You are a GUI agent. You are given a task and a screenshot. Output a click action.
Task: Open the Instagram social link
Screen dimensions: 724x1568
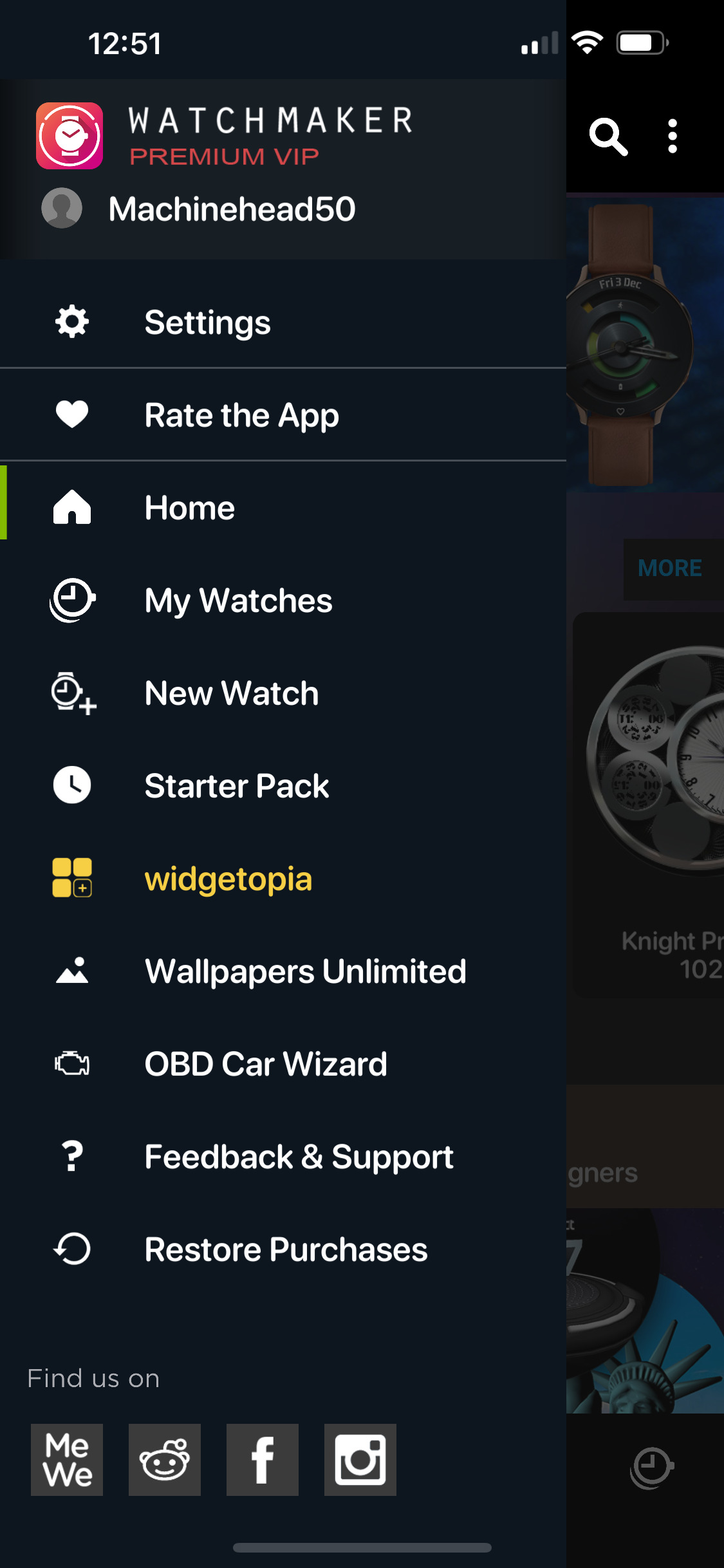pyautogui.click(x=360, y=1460)
